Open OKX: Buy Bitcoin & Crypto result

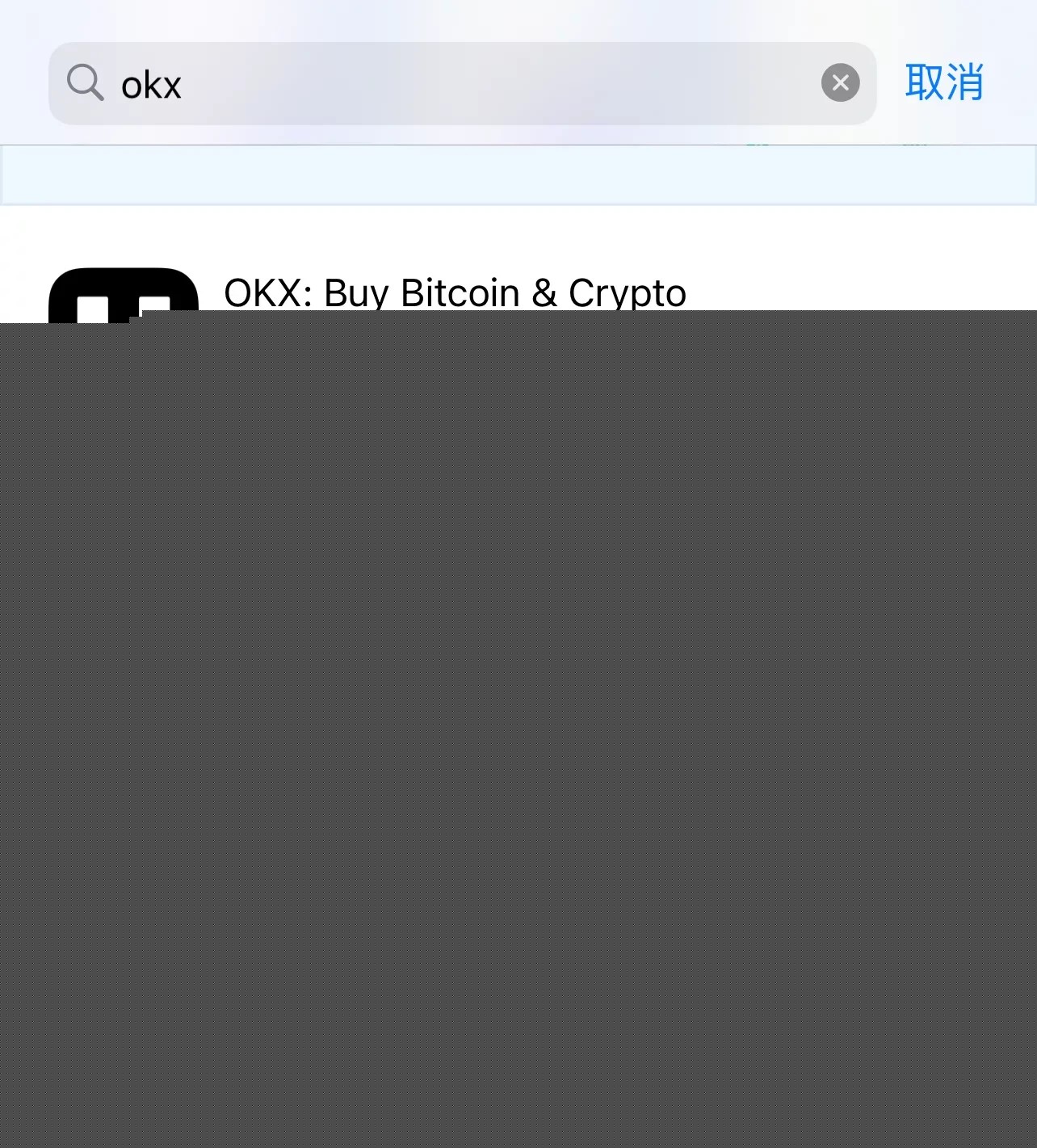[x=455, y=292]
